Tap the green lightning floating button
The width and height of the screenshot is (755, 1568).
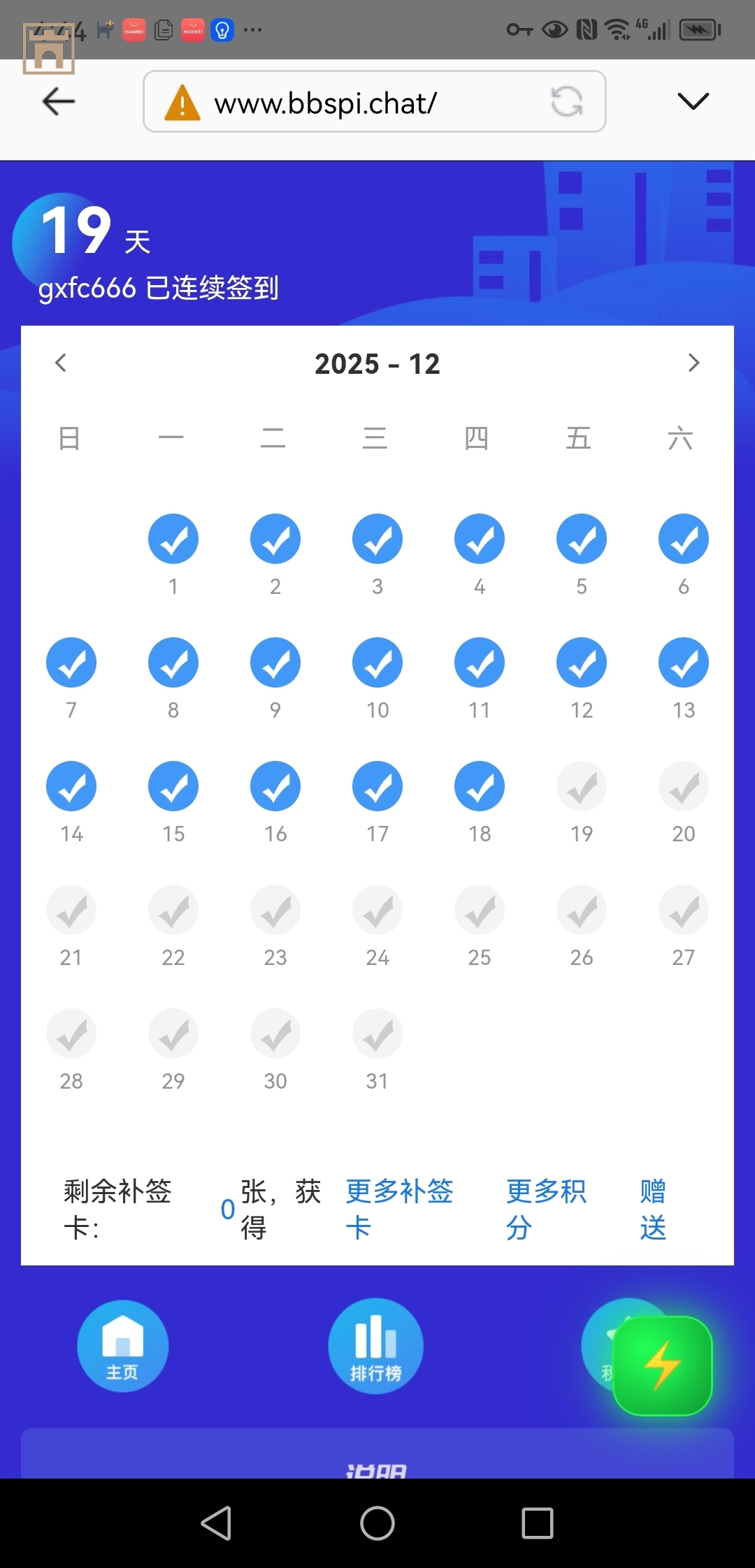point(662,1365)
